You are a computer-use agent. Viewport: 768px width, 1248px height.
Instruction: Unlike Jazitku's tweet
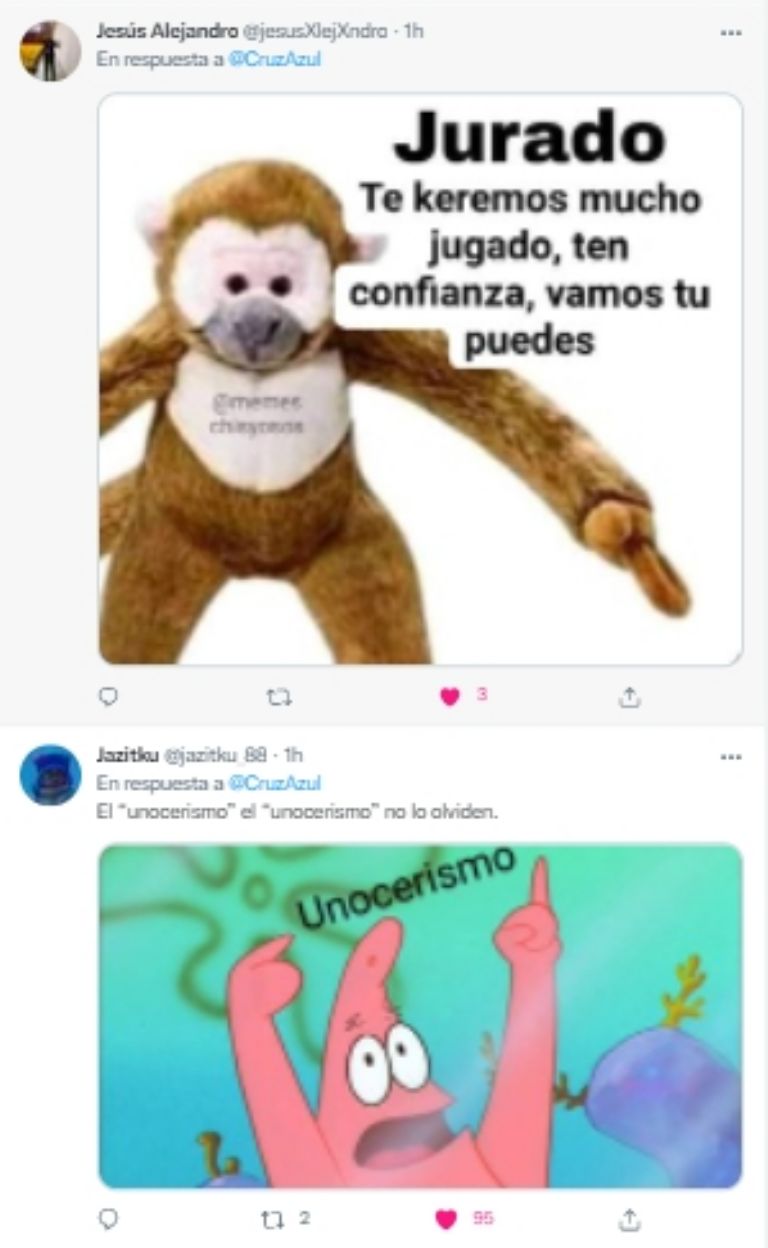click(x=447, y=1218)
